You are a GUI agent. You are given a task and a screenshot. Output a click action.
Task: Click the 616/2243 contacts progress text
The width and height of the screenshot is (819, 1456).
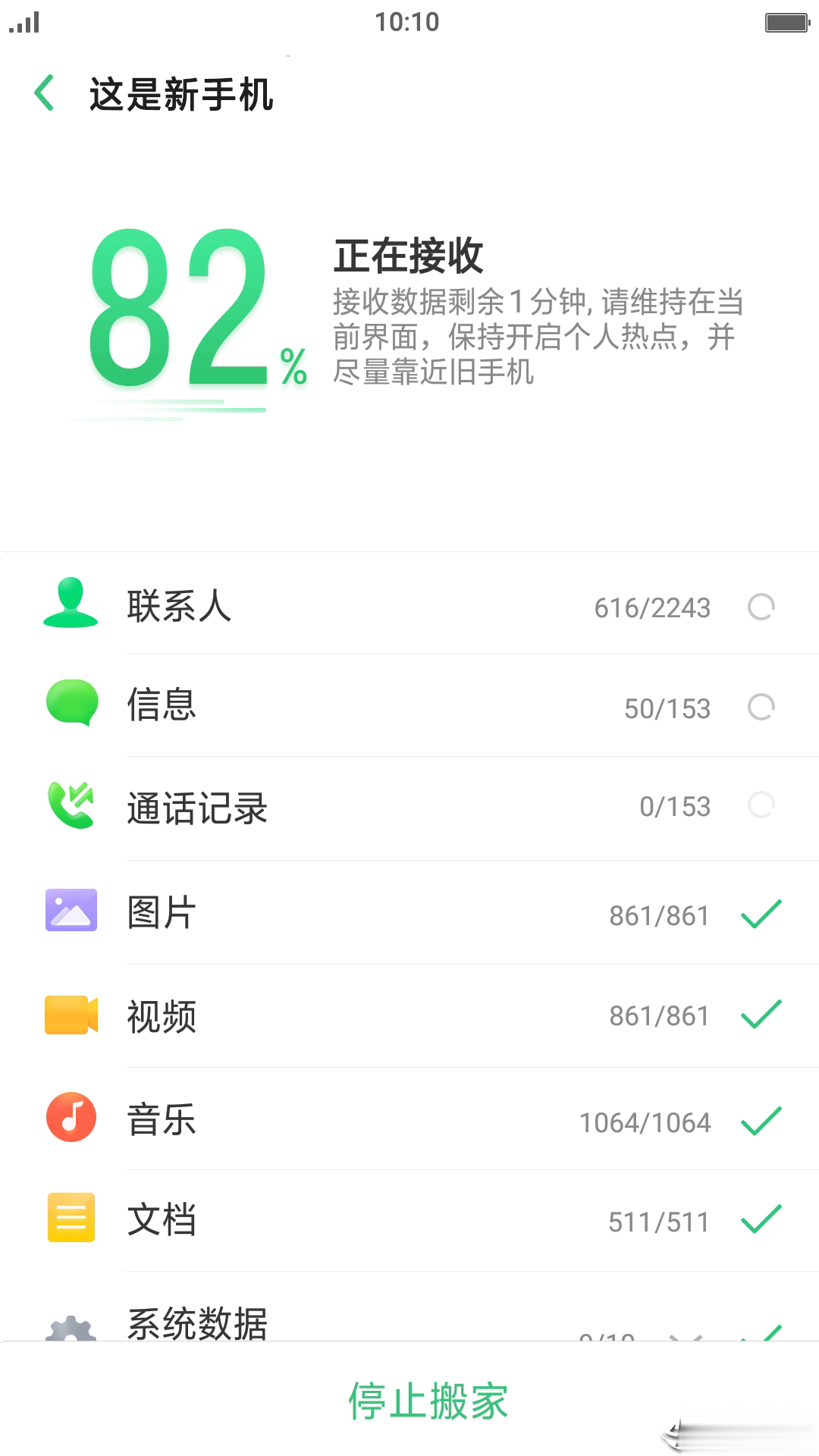[651, 608]
